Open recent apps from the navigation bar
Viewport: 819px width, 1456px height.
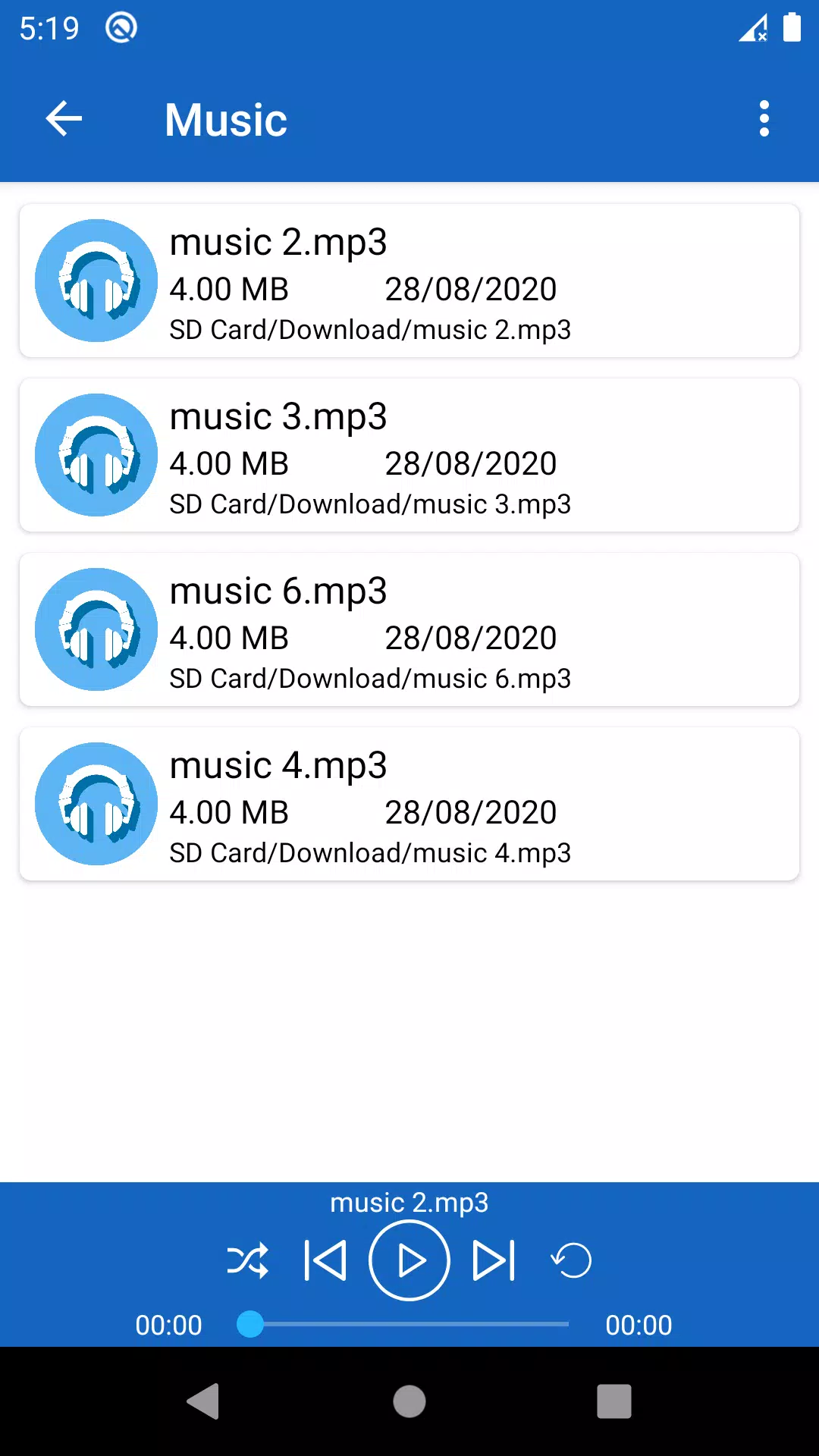(x=614, y=1401)
